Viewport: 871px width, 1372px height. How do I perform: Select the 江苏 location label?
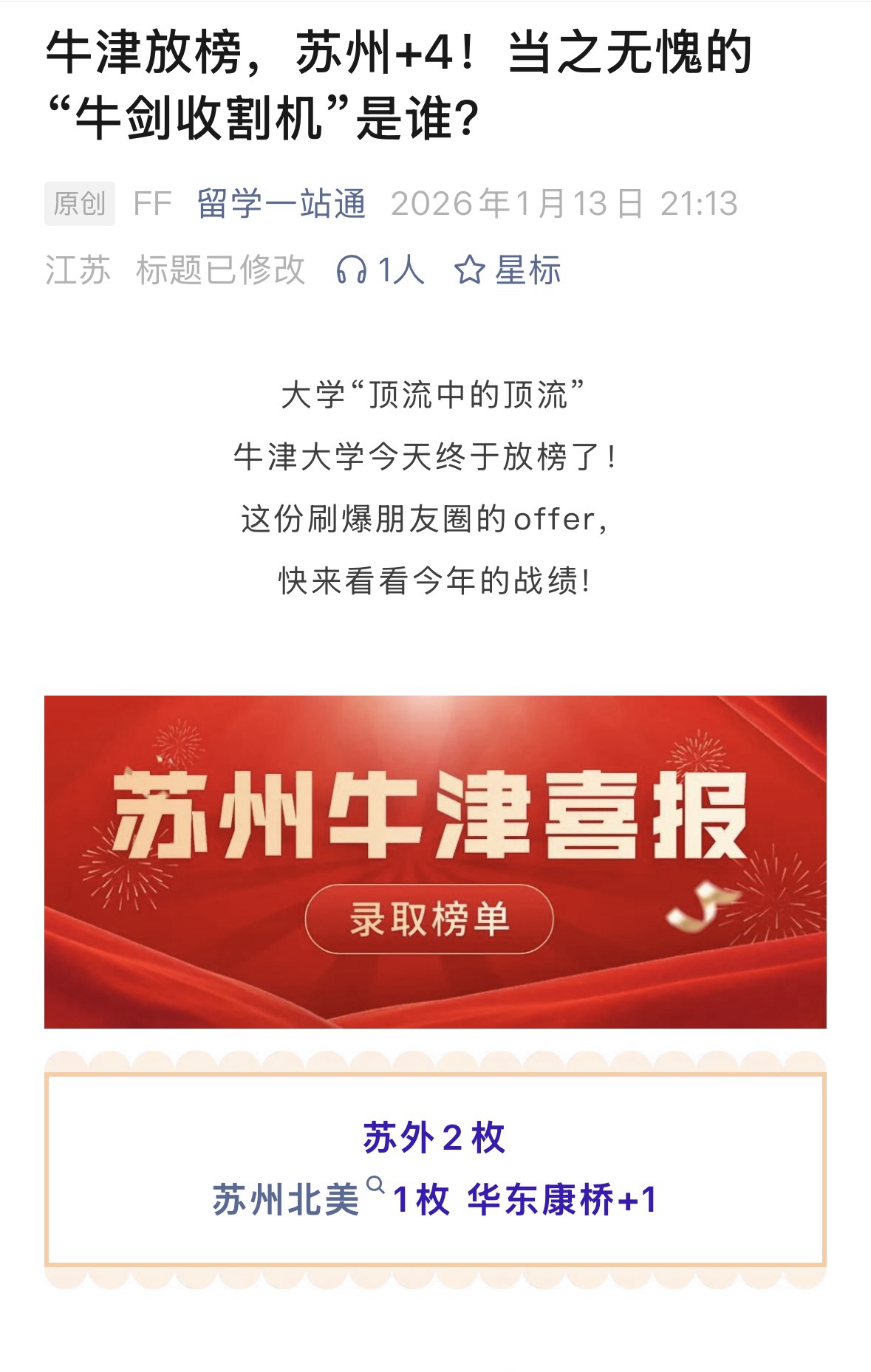tap(74, 272)
